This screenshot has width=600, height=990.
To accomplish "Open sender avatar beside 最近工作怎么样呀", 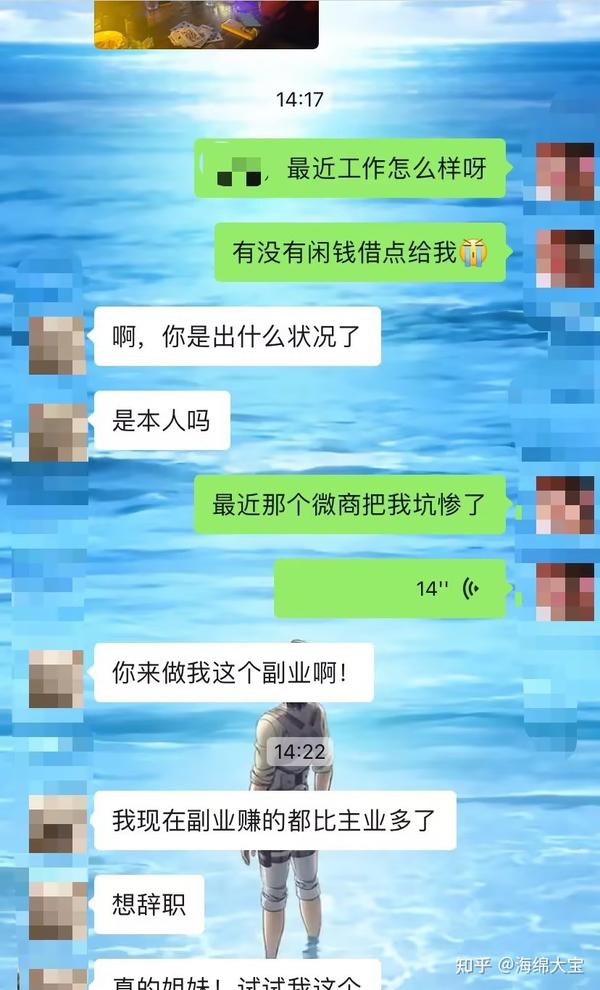I will 564,171.
